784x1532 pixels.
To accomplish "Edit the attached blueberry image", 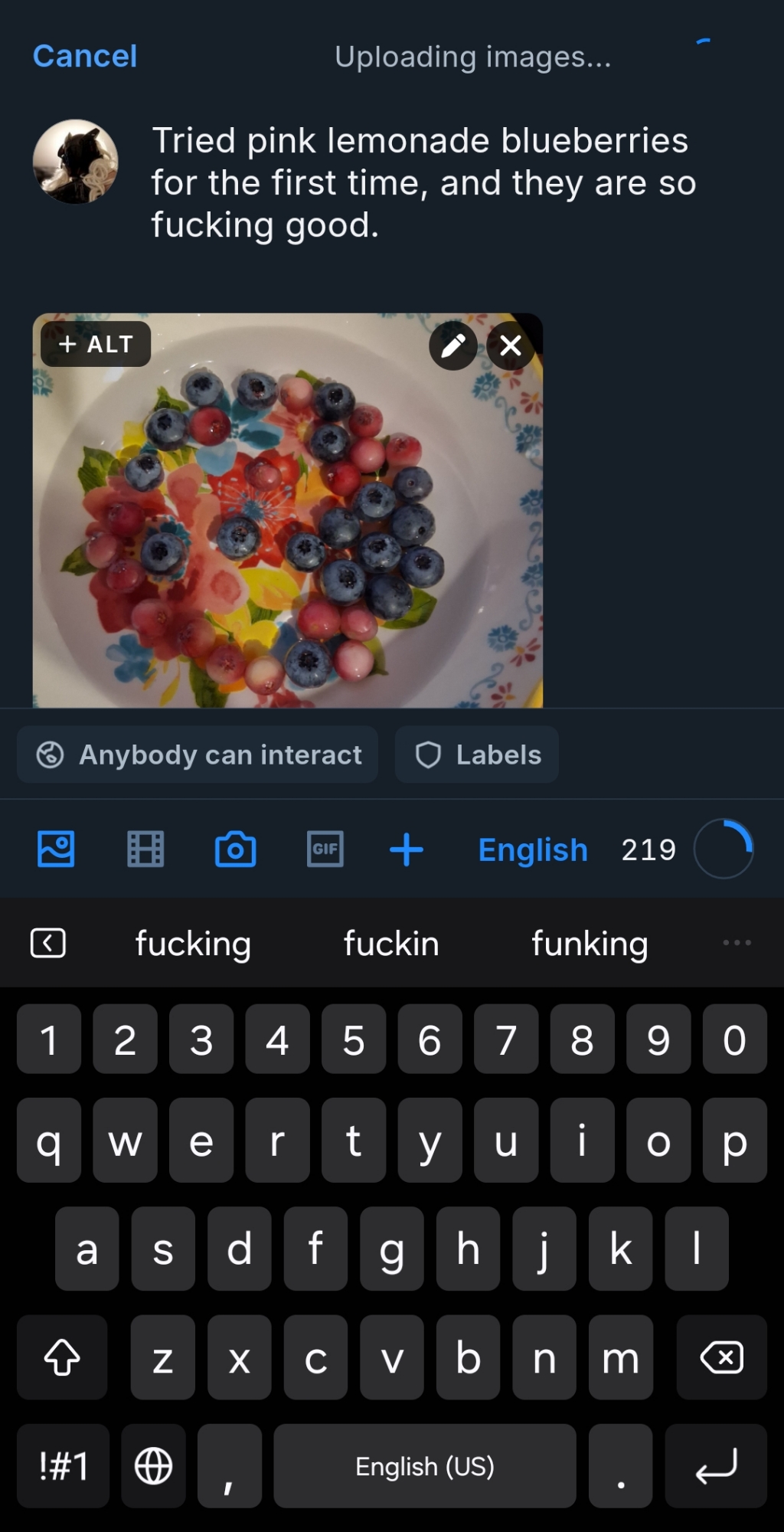I will (453, 346).
